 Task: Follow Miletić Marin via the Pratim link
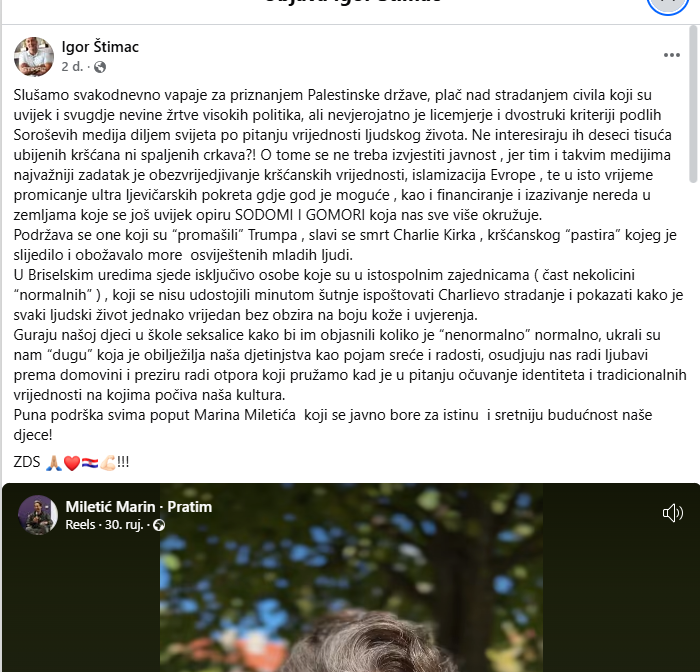click(x=189, y=507)
